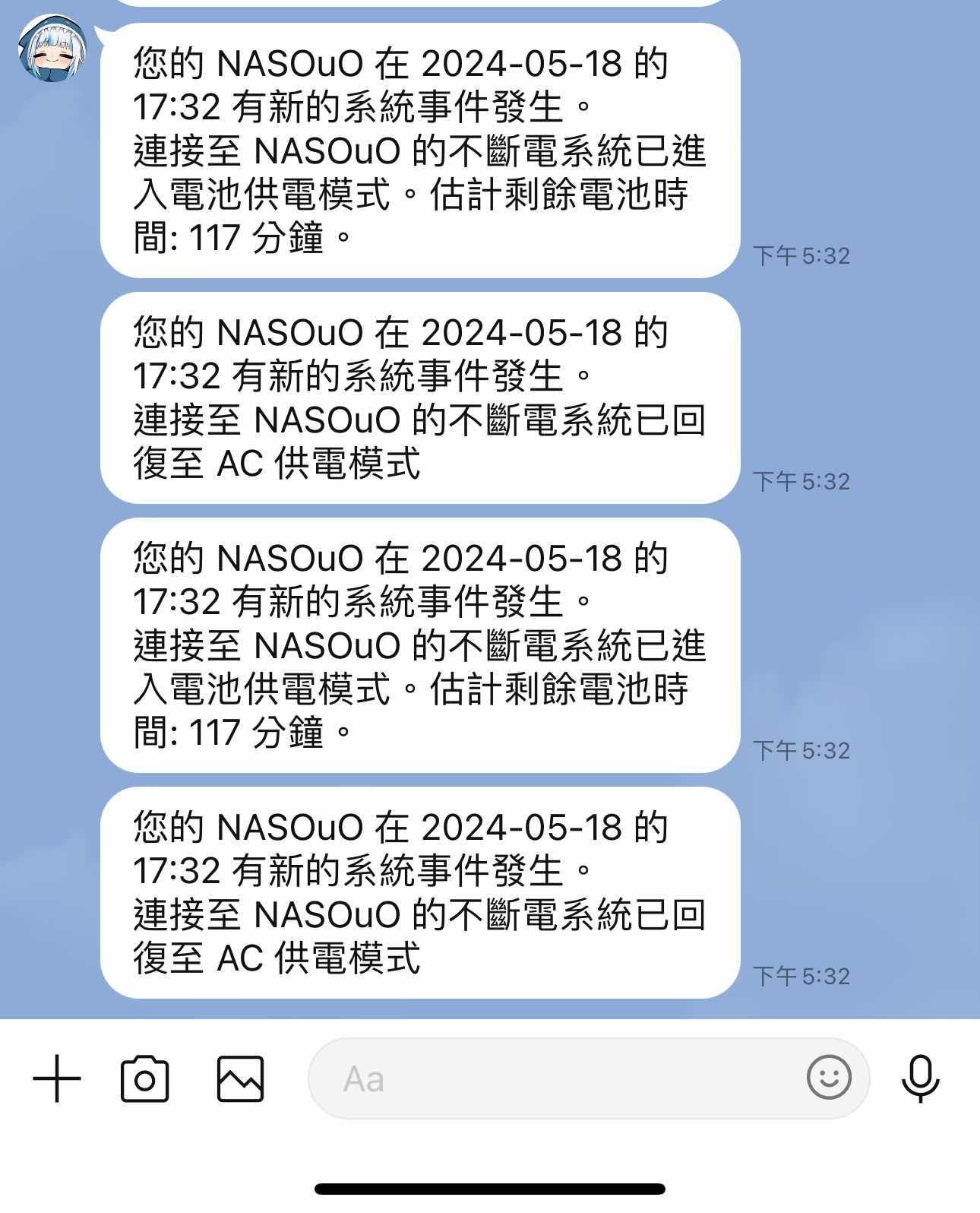Open the camera to take a photo
Viewport: 980px width, 1213px height.
click(144, 1078)
